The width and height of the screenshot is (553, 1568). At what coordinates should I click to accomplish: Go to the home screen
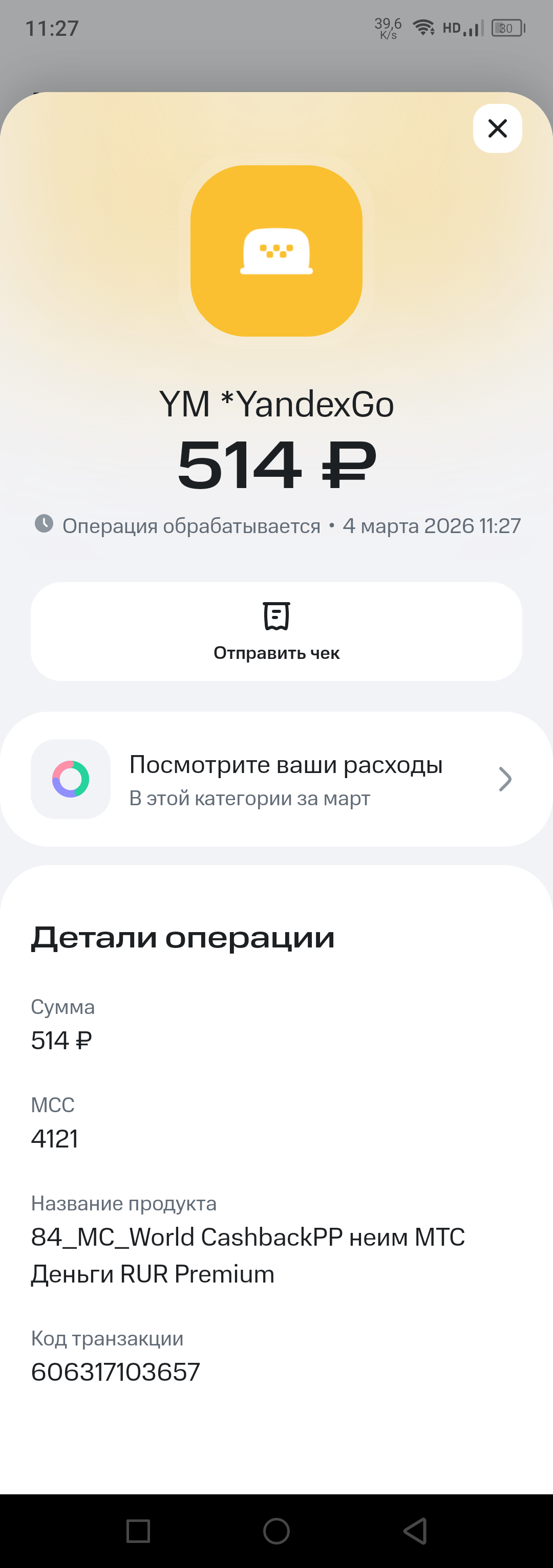tap(276, 1530)
